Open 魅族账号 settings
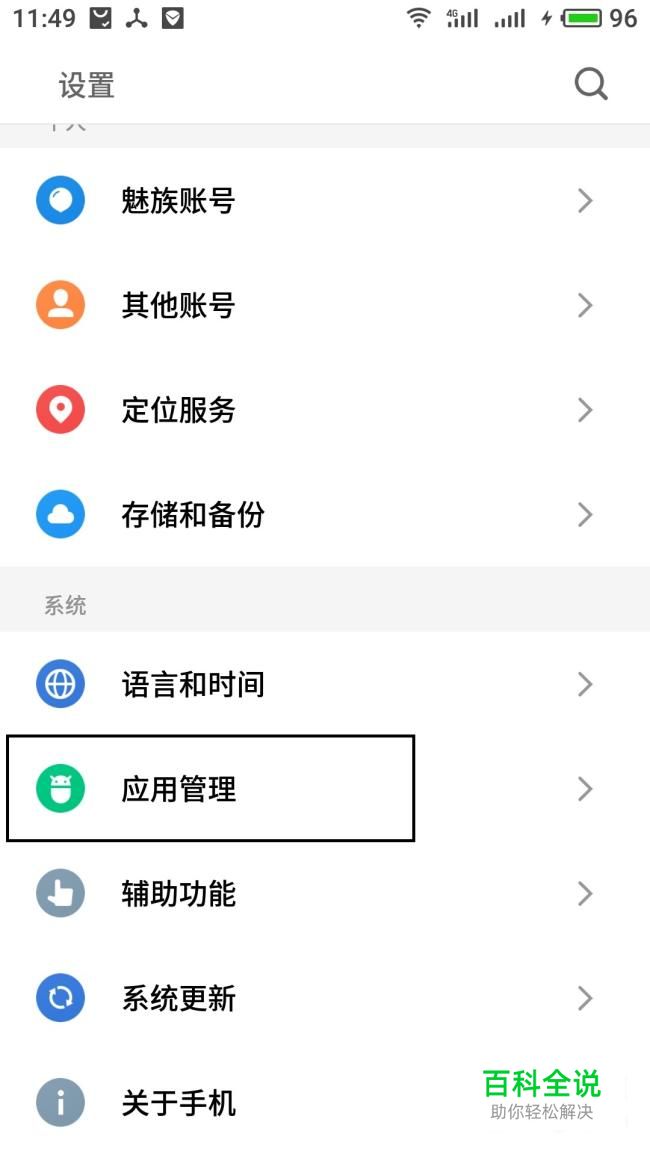 pyautogui.click(x=178, y=201)
